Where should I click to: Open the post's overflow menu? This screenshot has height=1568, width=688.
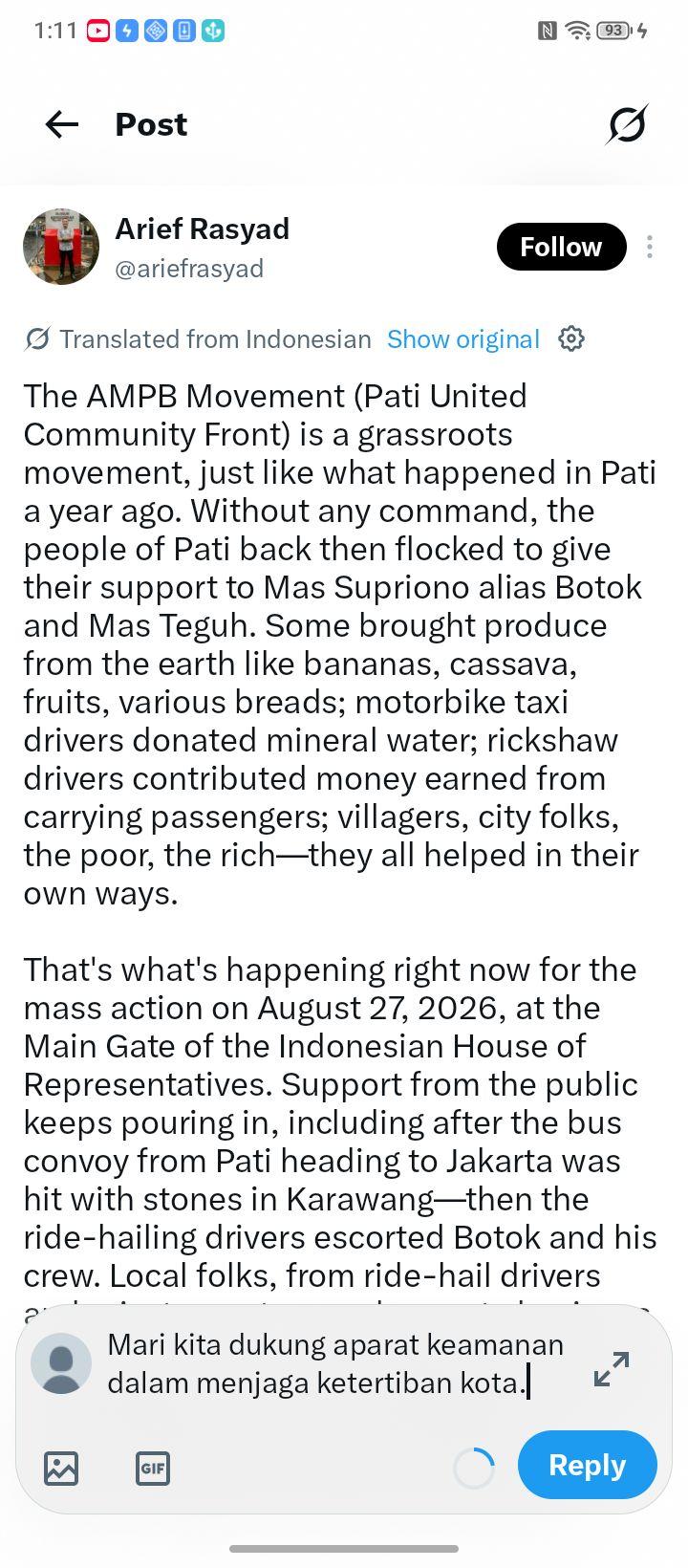[x=650, y=247]
